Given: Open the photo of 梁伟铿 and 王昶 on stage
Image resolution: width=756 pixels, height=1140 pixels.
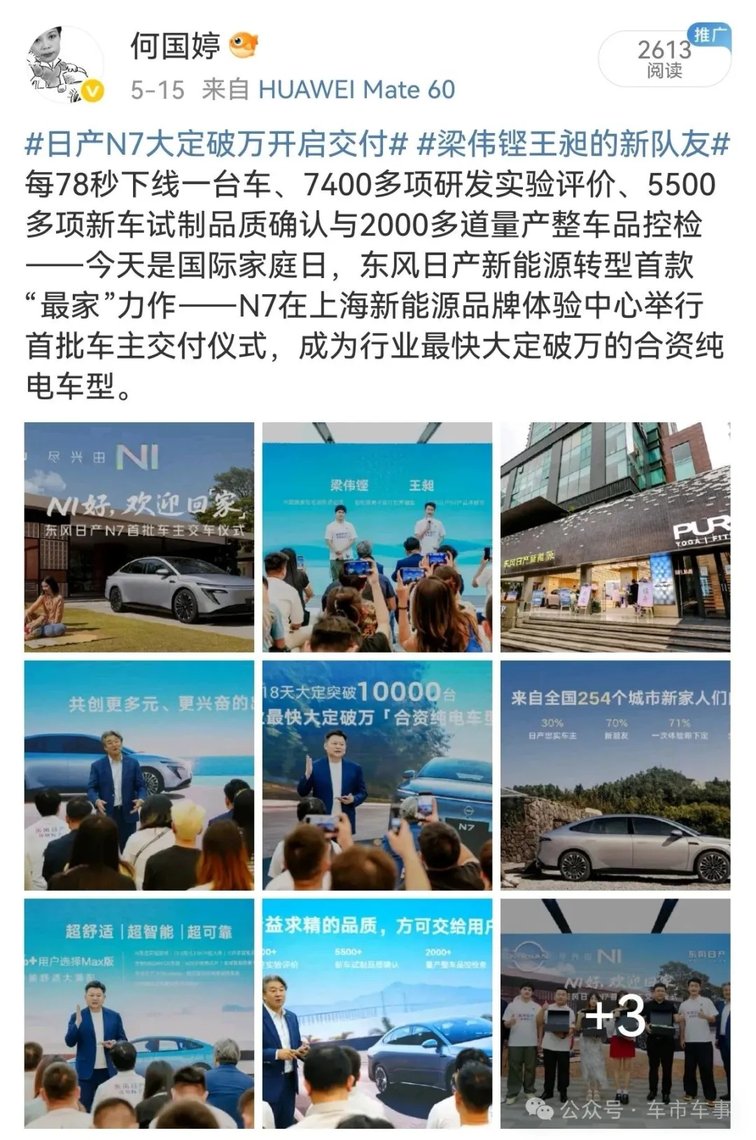Looking at the screenshot, I should [x=377, y=537].
